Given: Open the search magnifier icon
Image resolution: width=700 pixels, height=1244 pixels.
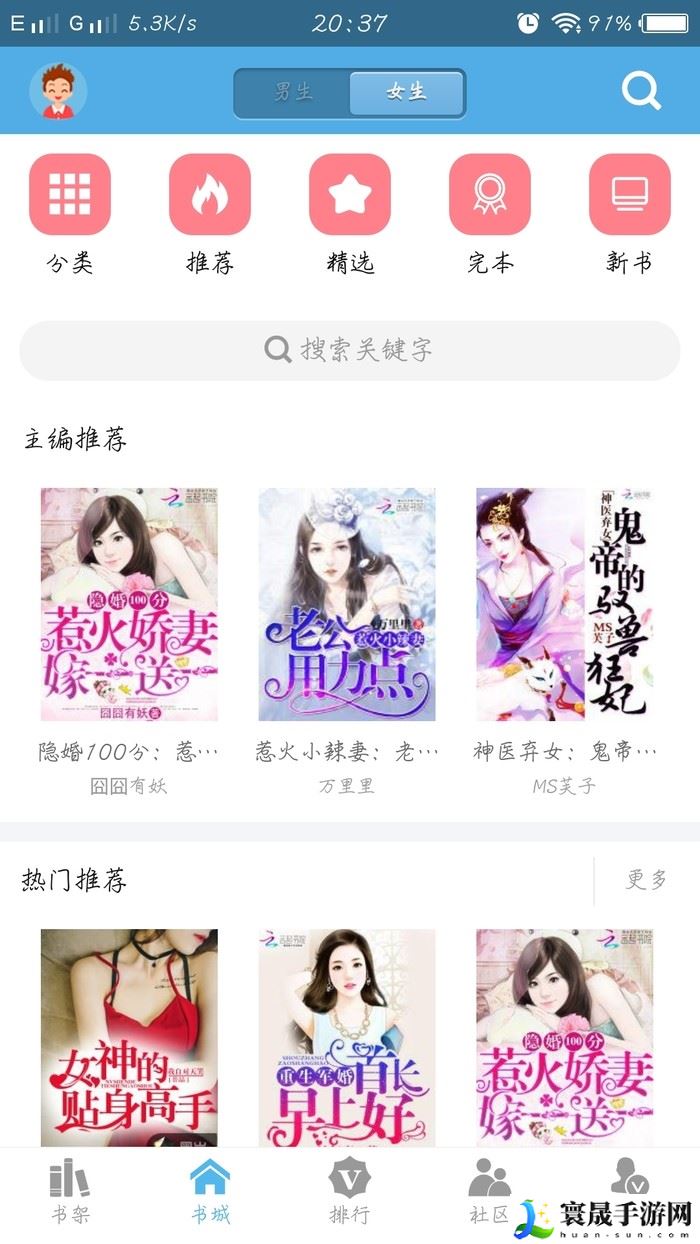Looking at the screenshot, I should [641, 91].
